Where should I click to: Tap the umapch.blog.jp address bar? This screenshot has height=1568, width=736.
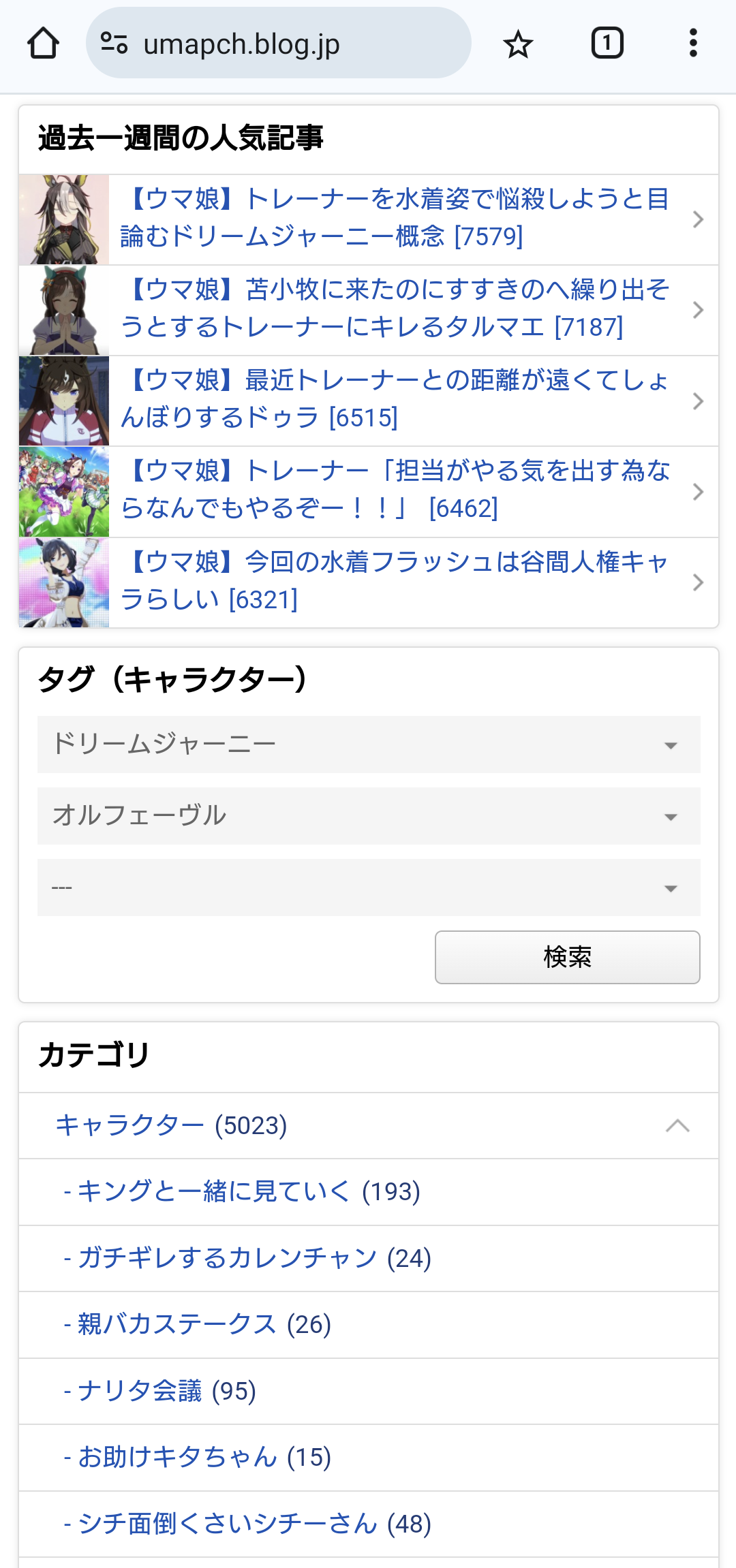coord(278,44)
